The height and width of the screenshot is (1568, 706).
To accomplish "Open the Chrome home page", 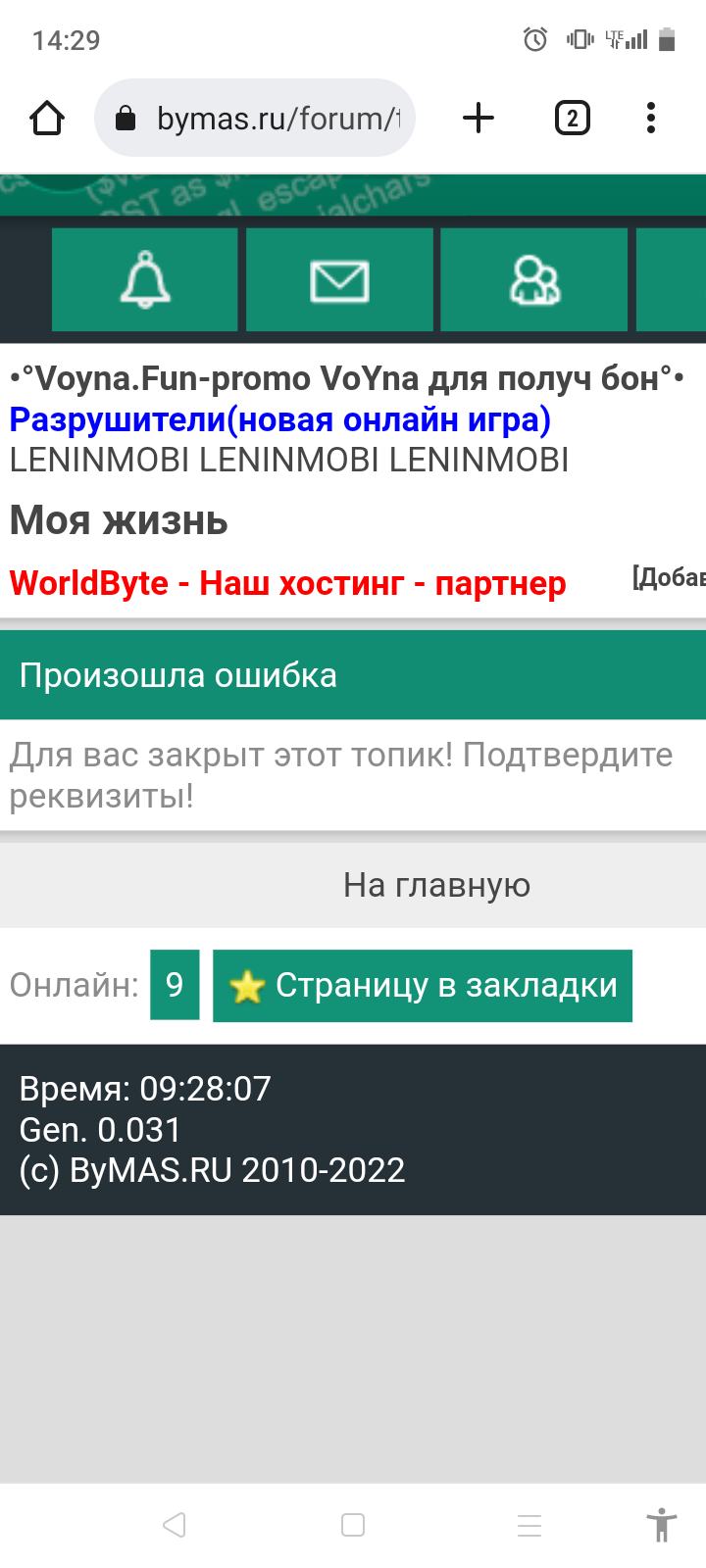I will [47, 119].
